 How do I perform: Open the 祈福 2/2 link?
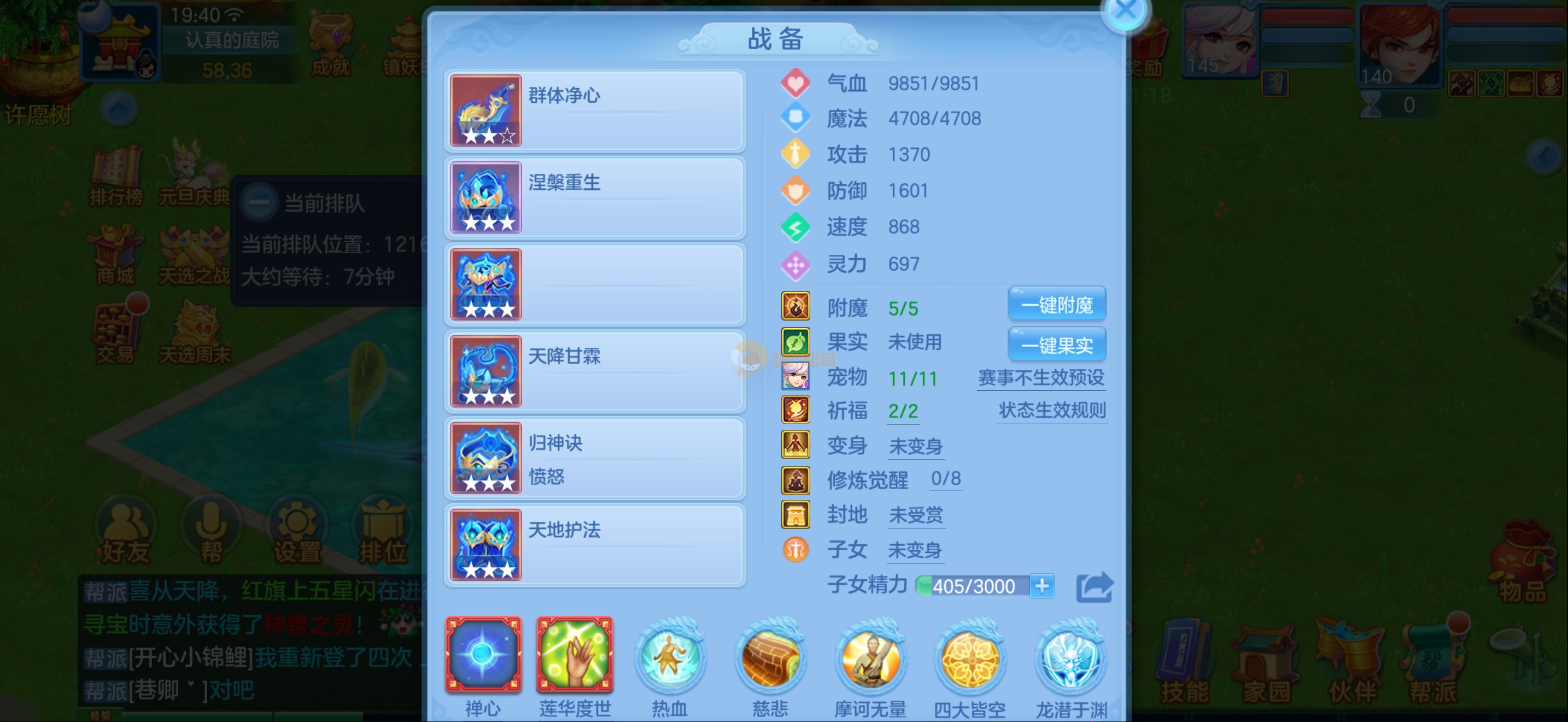pyautogui.click(x=903, y=411)
